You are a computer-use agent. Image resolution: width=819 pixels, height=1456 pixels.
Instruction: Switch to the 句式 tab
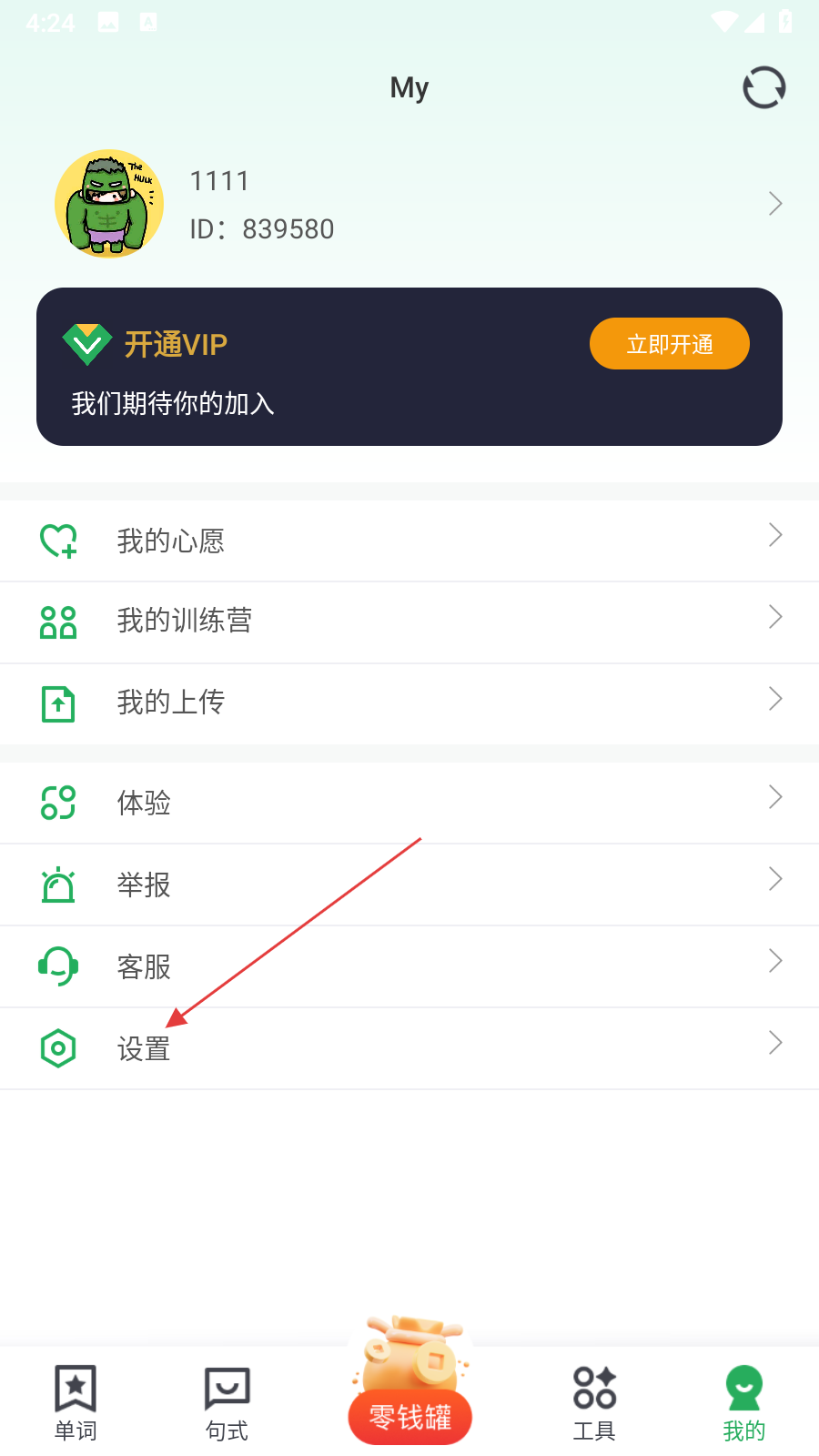227,1403
